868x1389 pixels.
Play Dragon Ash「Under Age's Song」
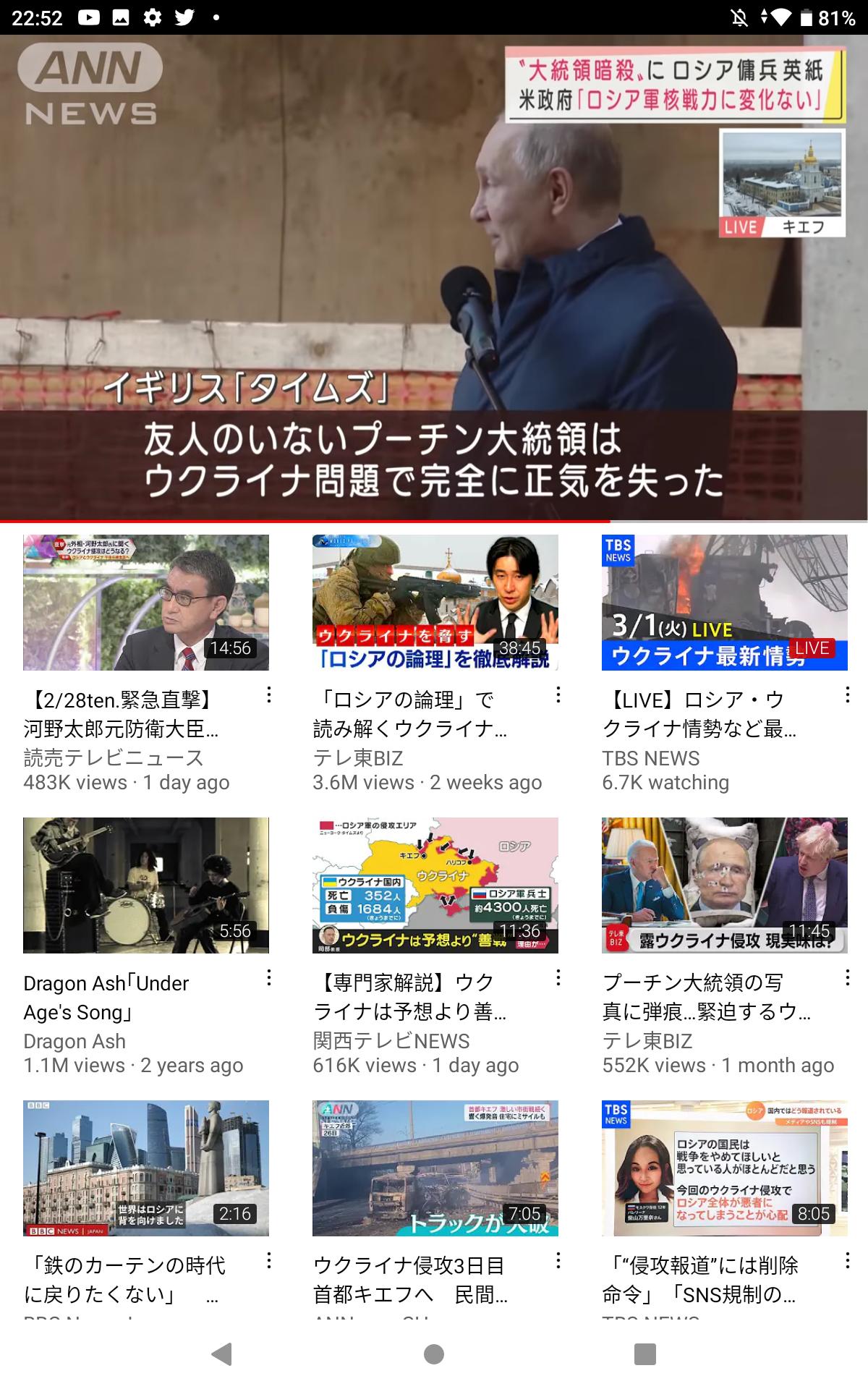pyautogui.click(x=145, y=885)
